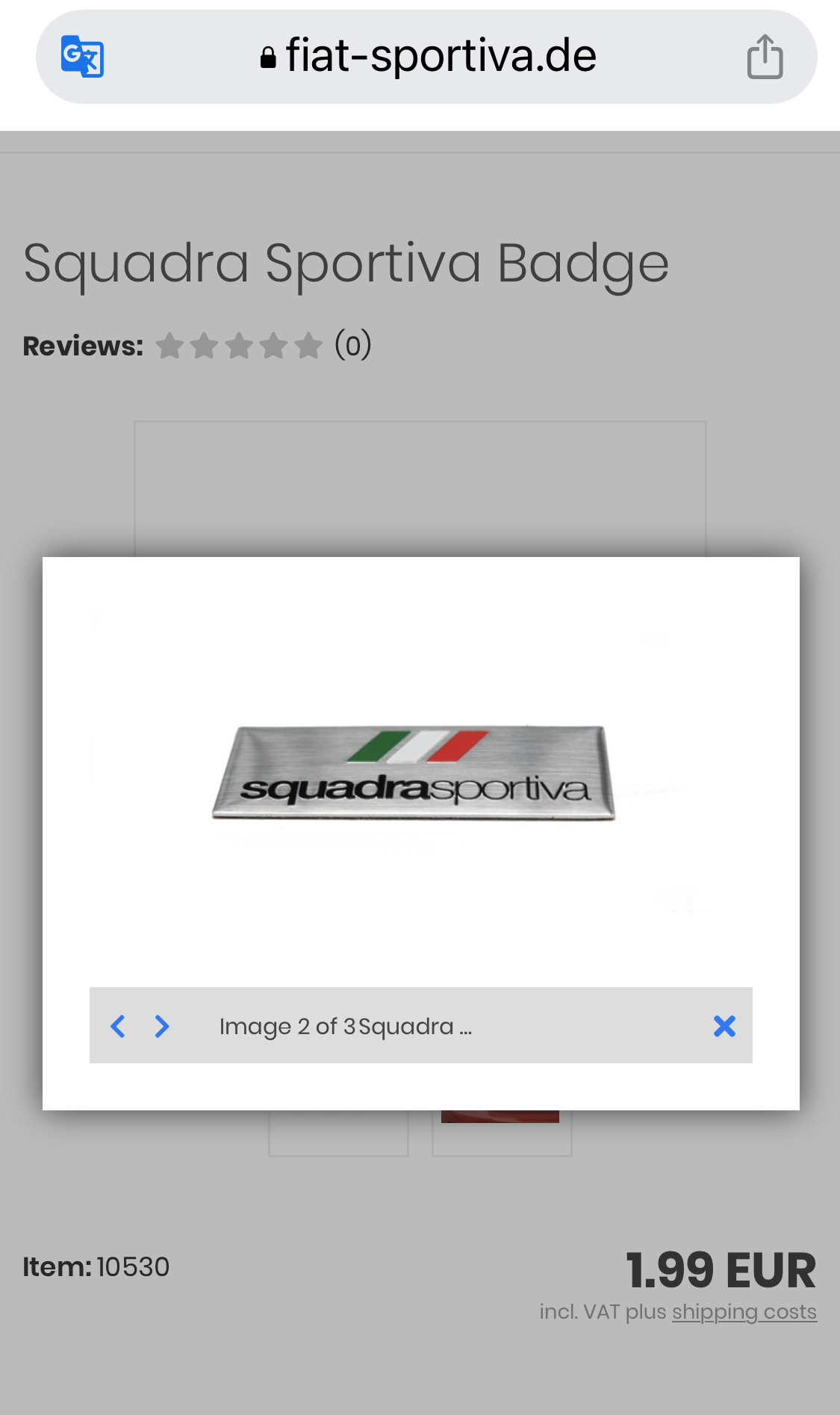Image resolution: width=840 pixels, height=1415 pixels.
Task: Share this page via the share icon
Action: pyautogui.click(x=765, y=57)
